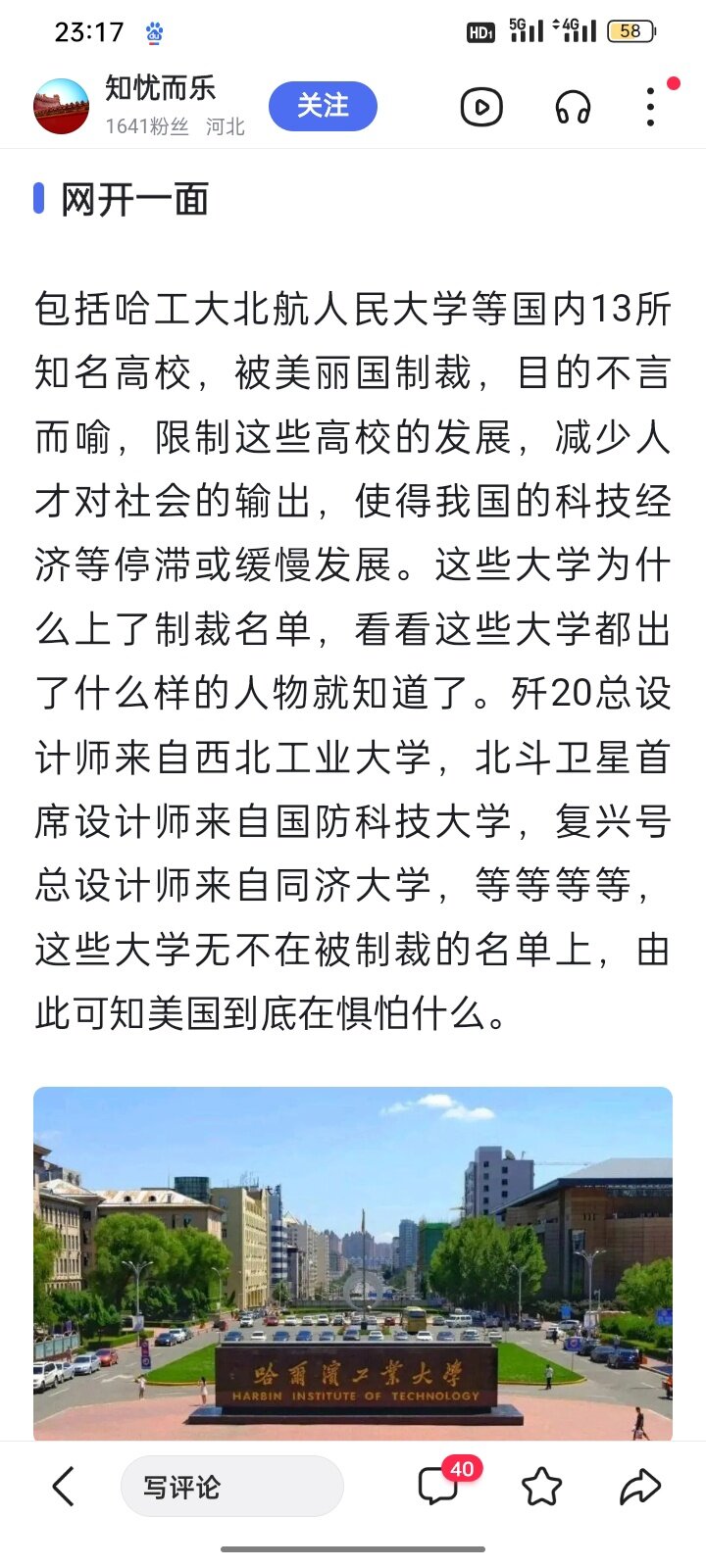Share this article
The image size is (706, 1568).
click(x=640, y=1487)
